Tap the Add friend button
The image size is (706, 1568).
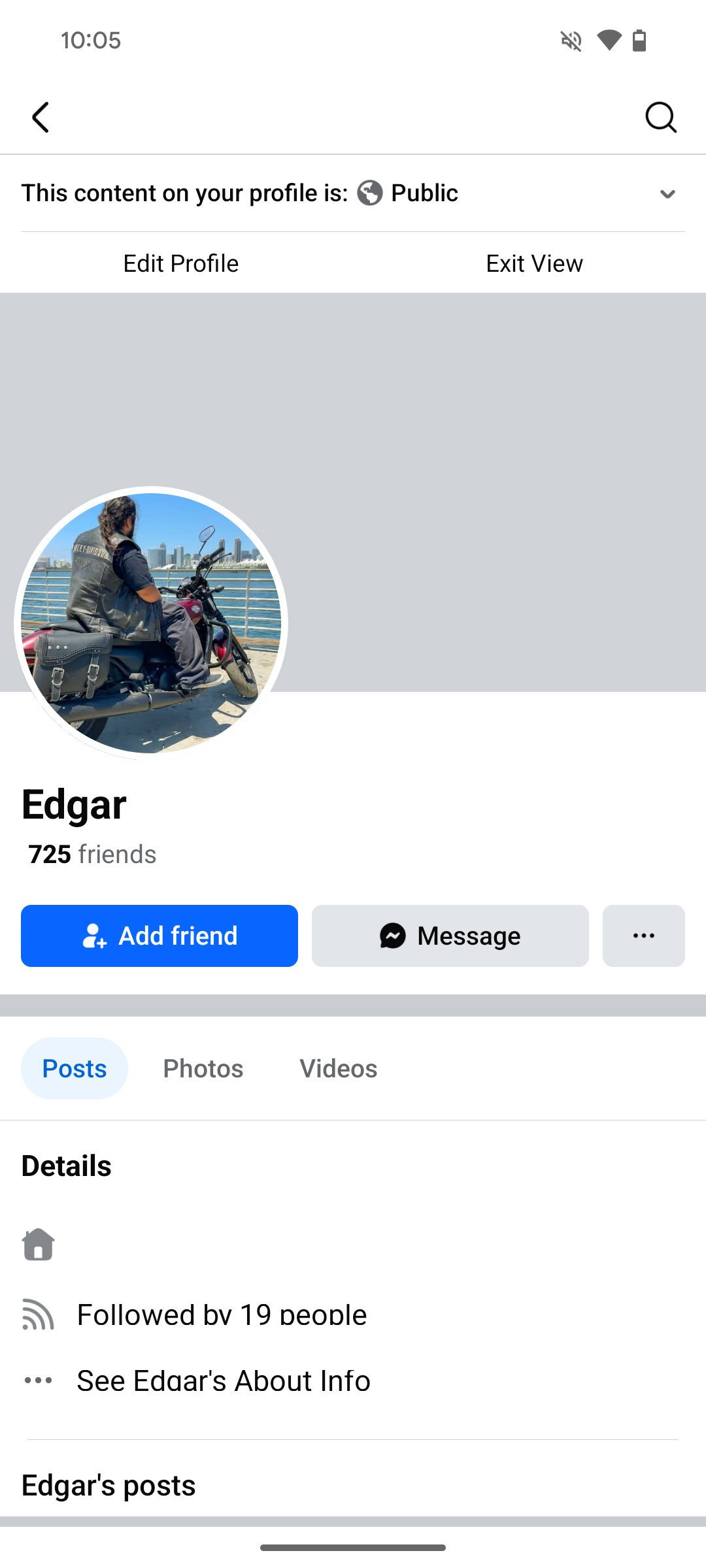pos(160,936)
